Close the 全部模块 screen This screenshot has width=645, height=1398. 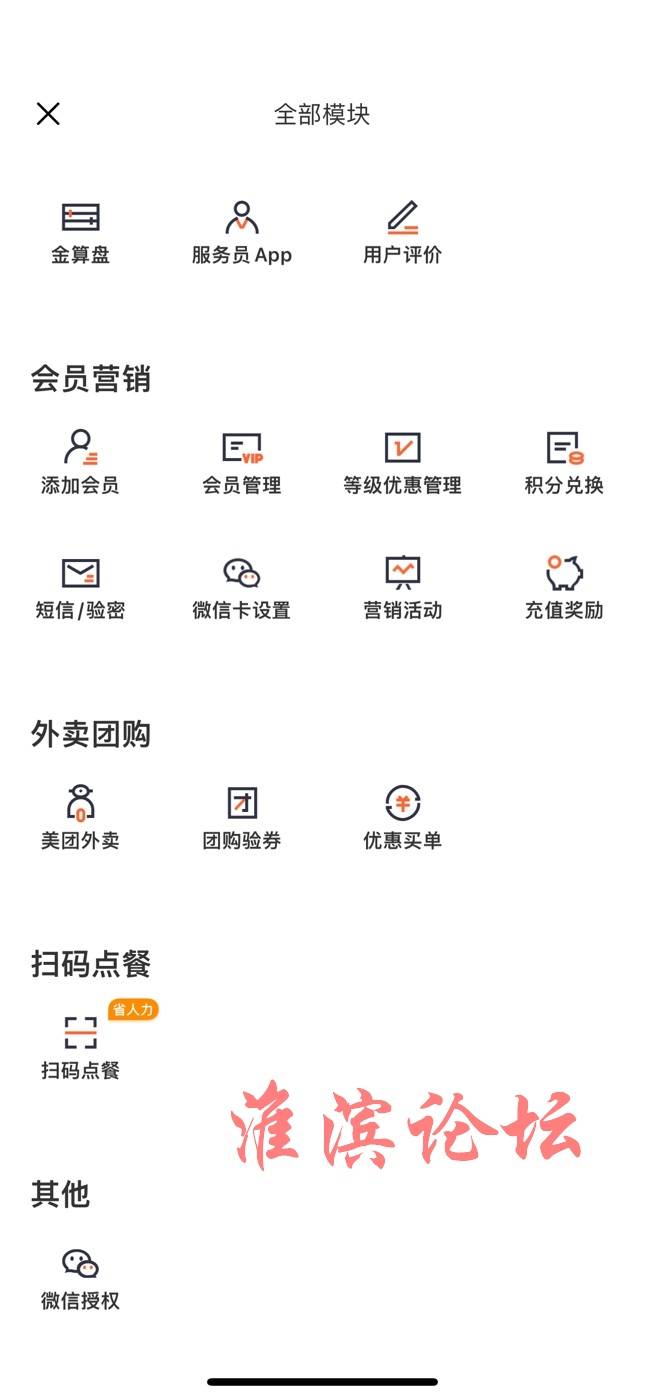pos(48,114)
